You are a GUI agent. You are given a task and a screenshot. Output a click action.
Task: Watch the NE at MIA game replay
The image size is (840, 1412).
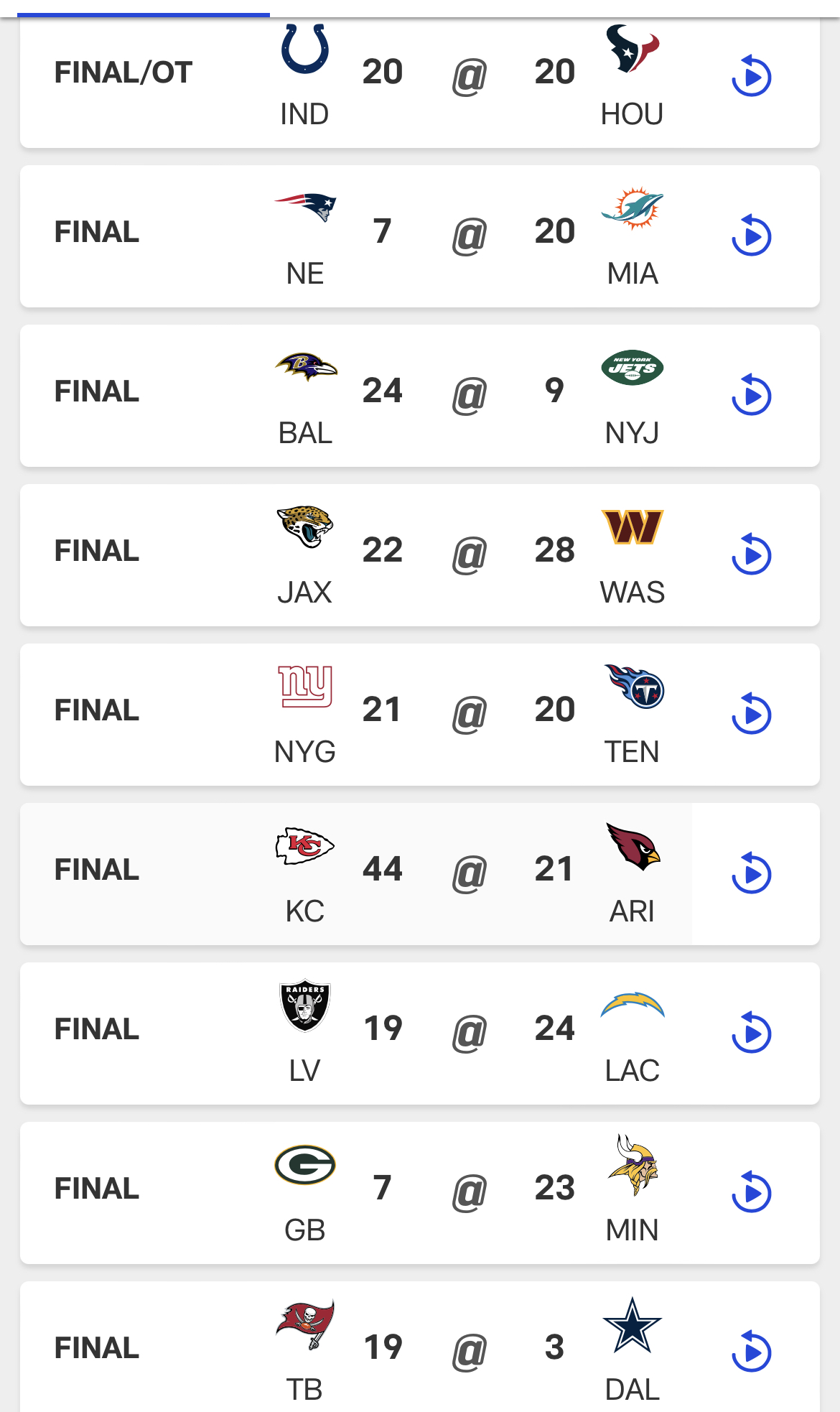pyautogui.click(x=751, y=236)
